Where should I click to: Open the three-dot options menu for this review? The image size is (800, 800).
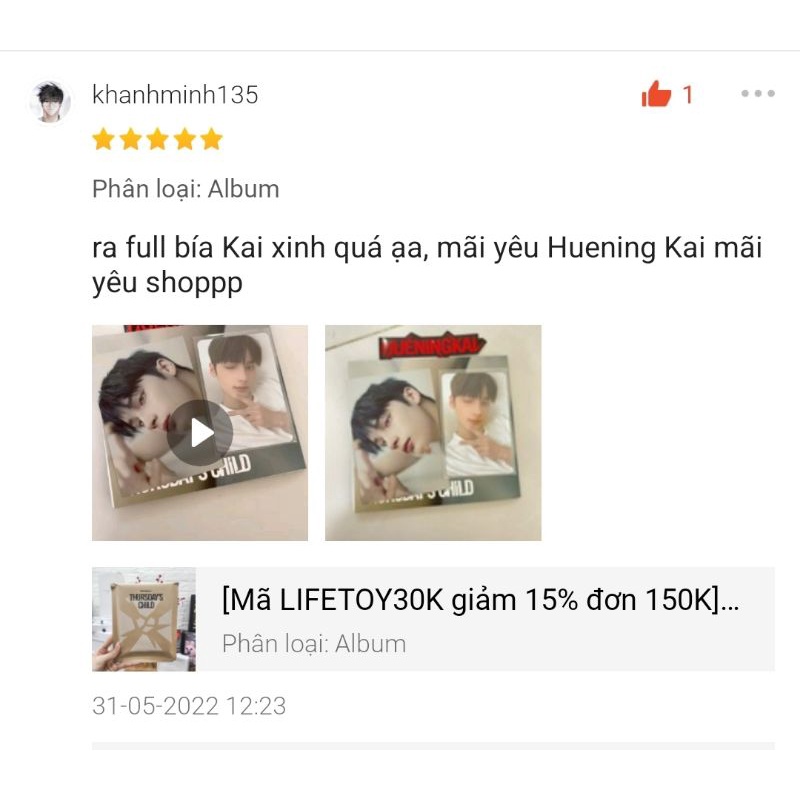tap(758, 93)
